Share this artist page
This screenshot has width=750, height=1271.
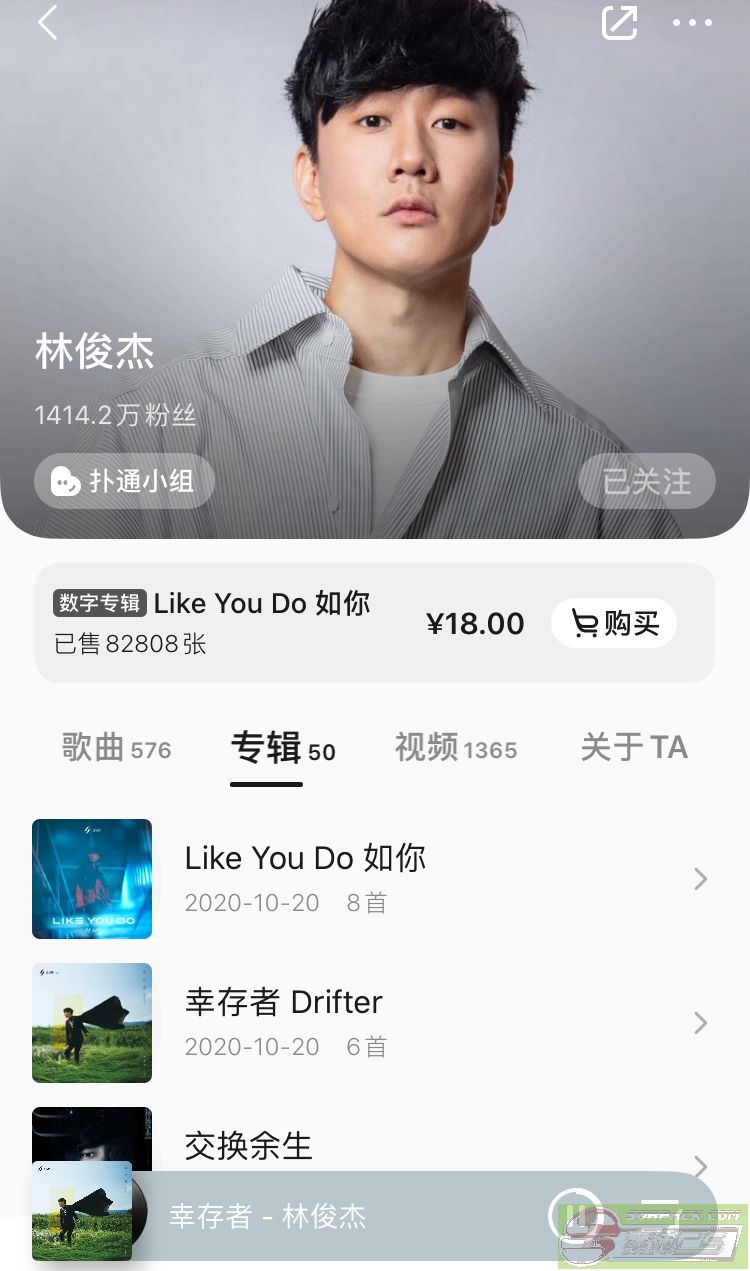point(619,22)
